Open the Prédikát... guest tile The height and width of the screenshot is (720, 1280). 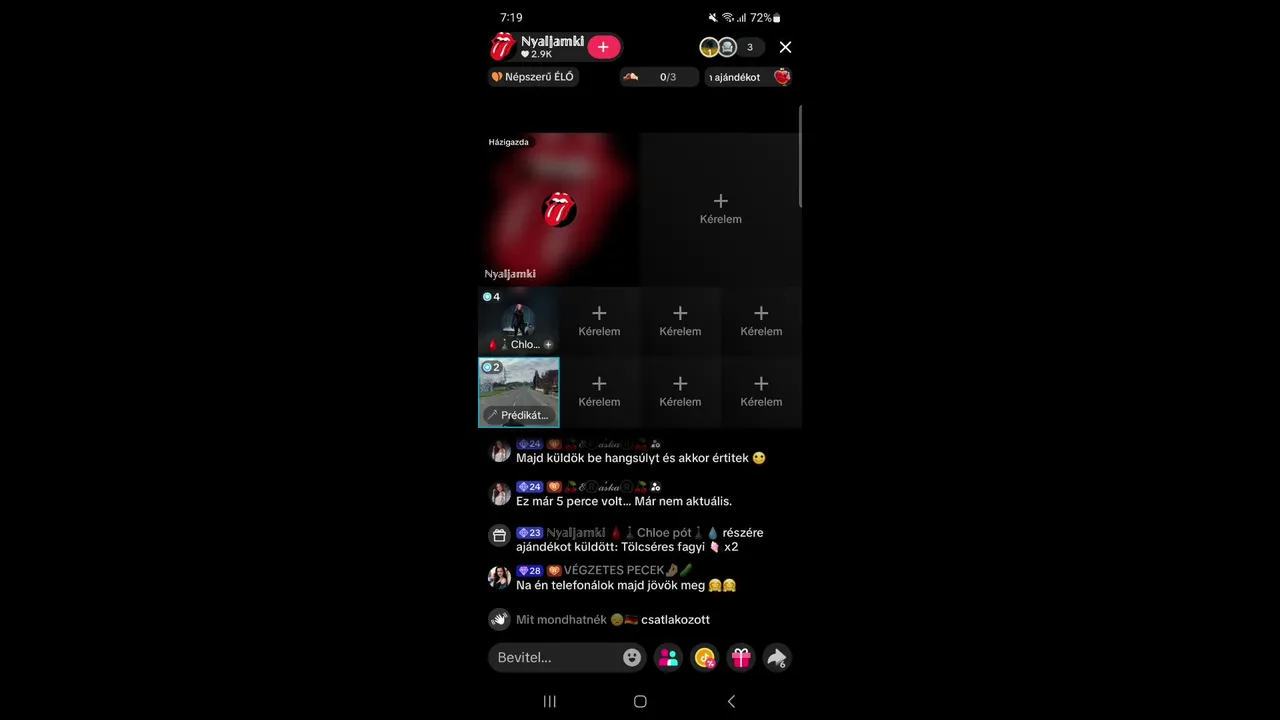point(518,392)
